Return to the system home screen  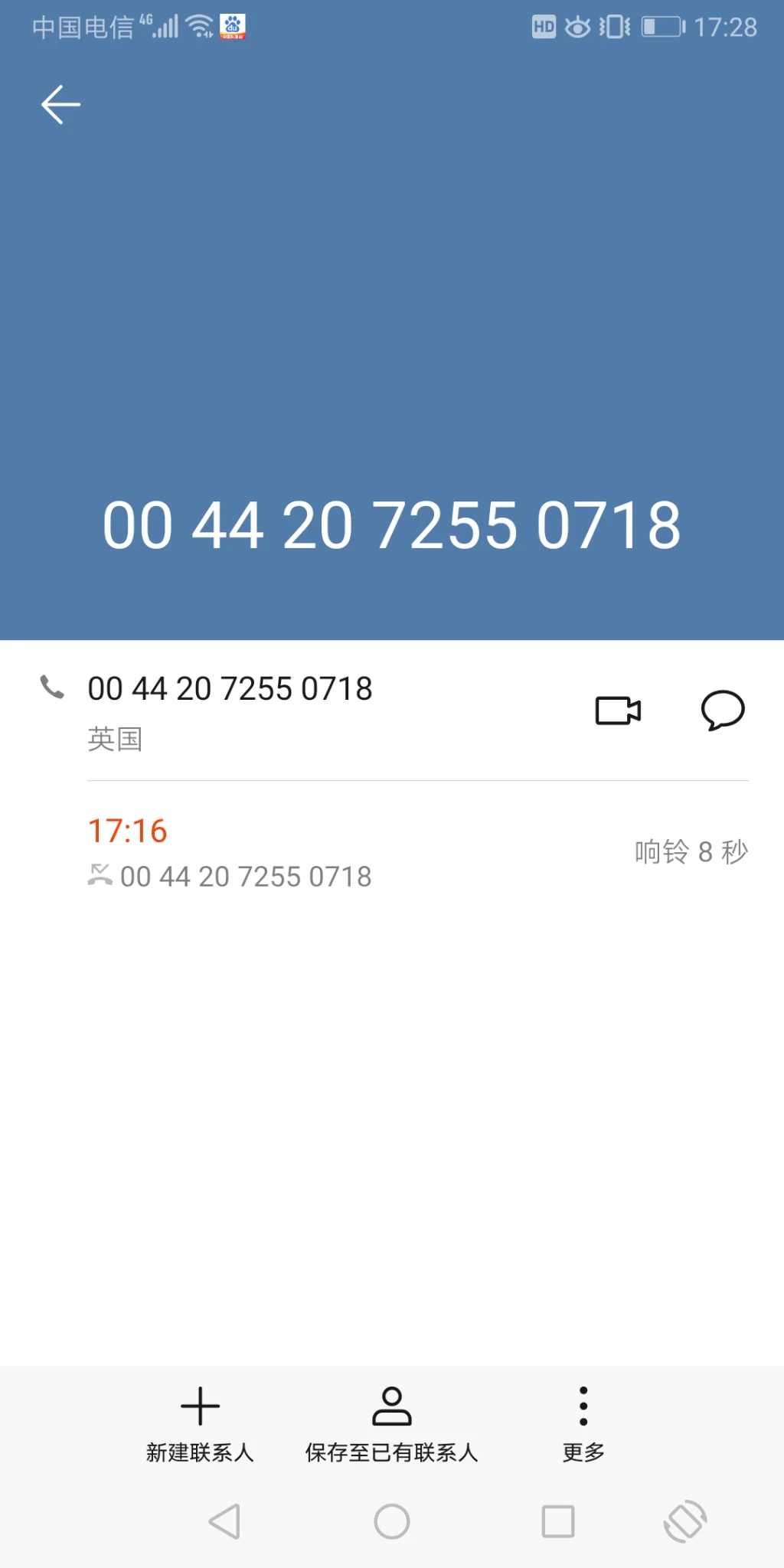[x=392, y=1521]
